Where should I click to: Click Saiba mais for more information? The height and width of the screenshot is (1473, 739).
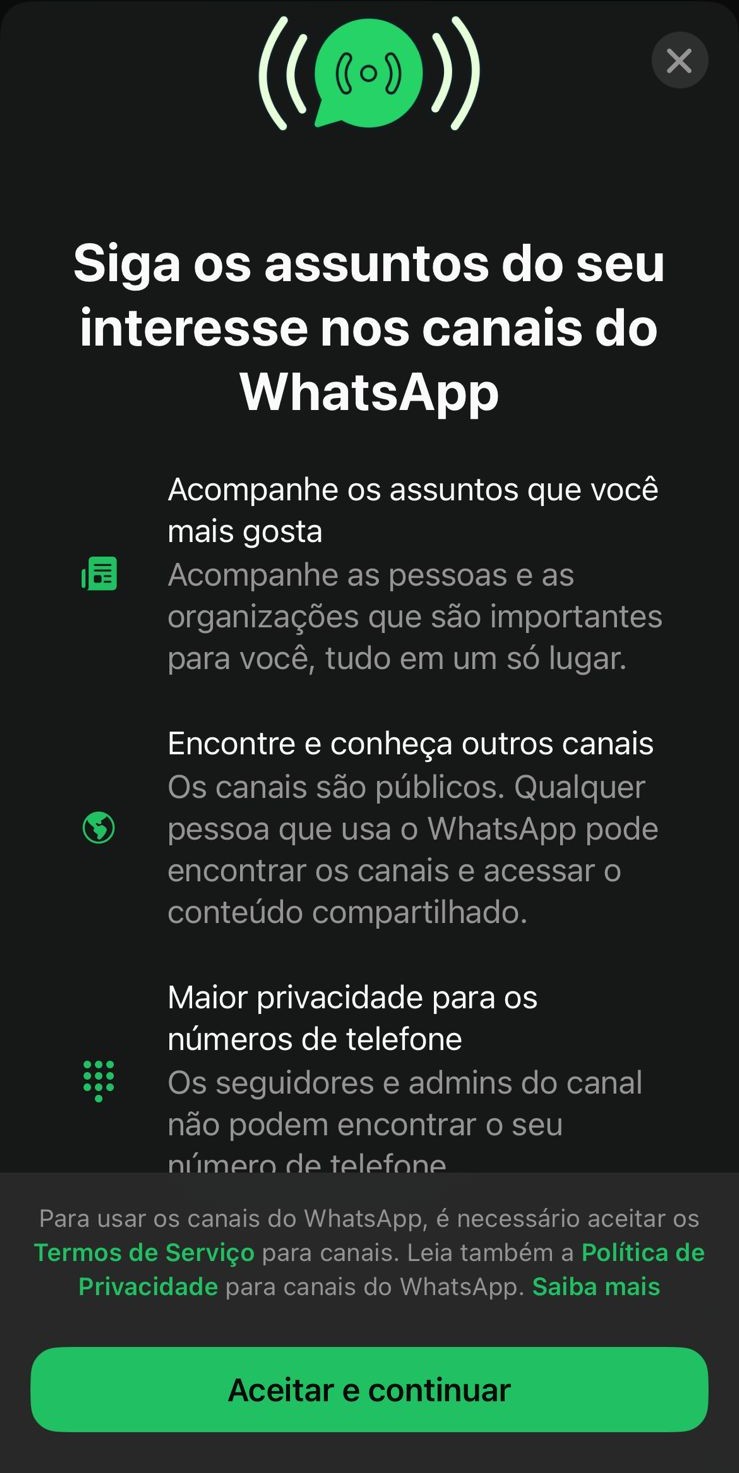[595, 1286]
